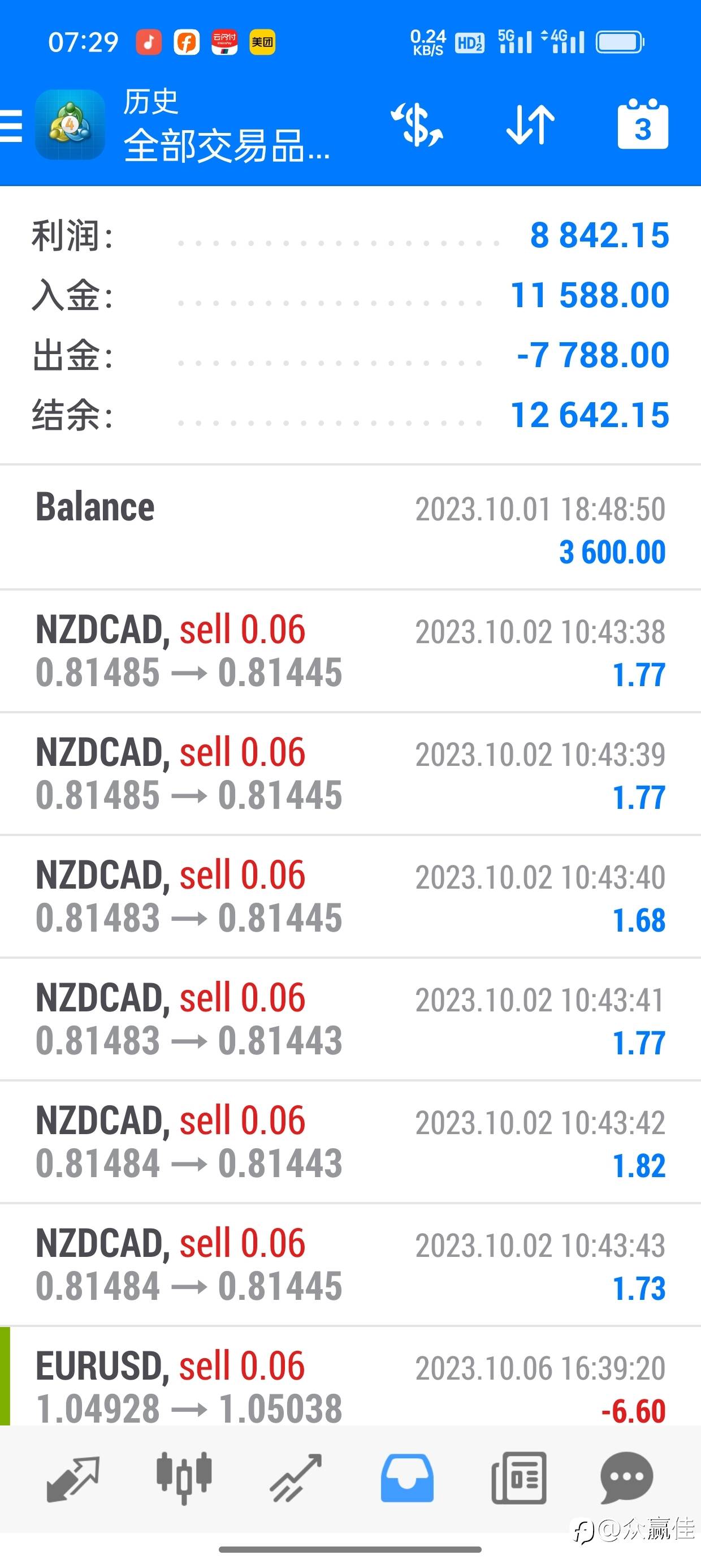Open the chat messages tab
This screenshot has height=1568, width=701.
627,1478
